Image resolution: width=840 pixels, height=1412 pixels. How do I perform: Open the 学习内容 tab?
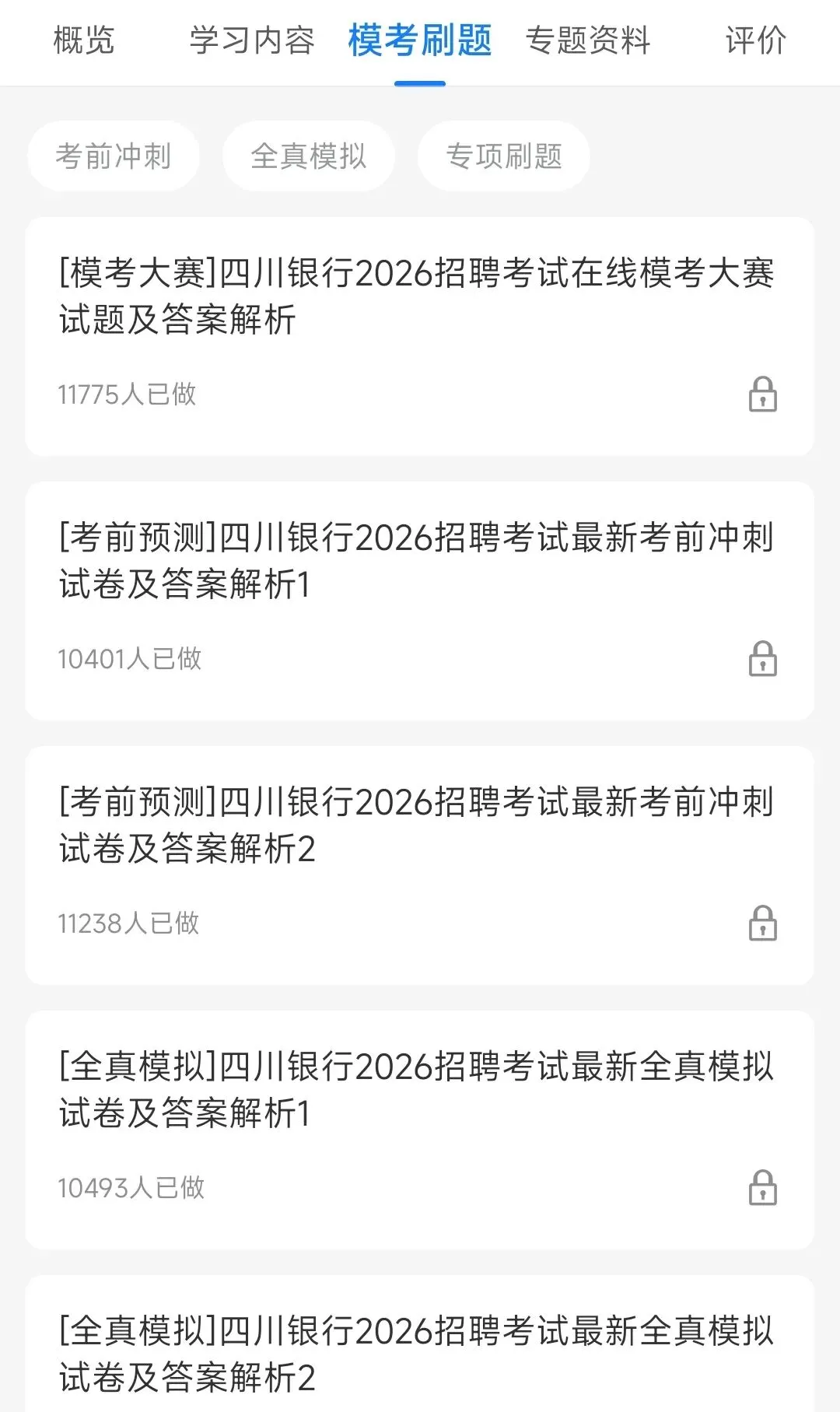(252, 40)
